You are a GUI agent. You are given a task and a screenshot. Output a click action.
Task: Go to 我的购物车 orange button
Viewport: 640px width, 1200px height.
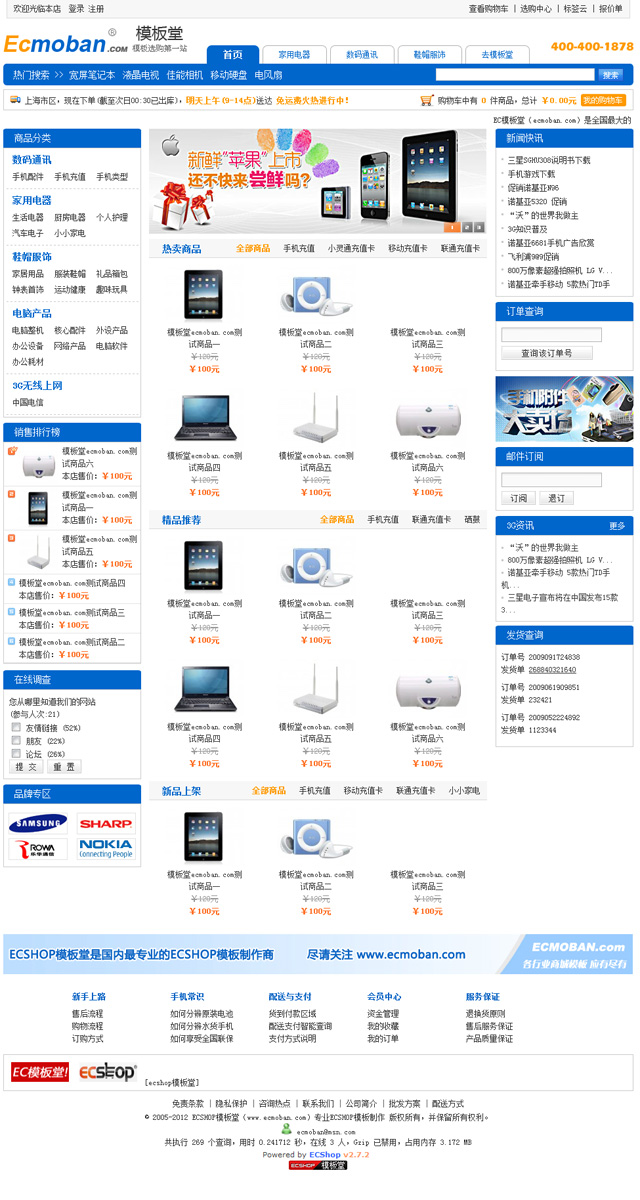[x=603, y=100]
